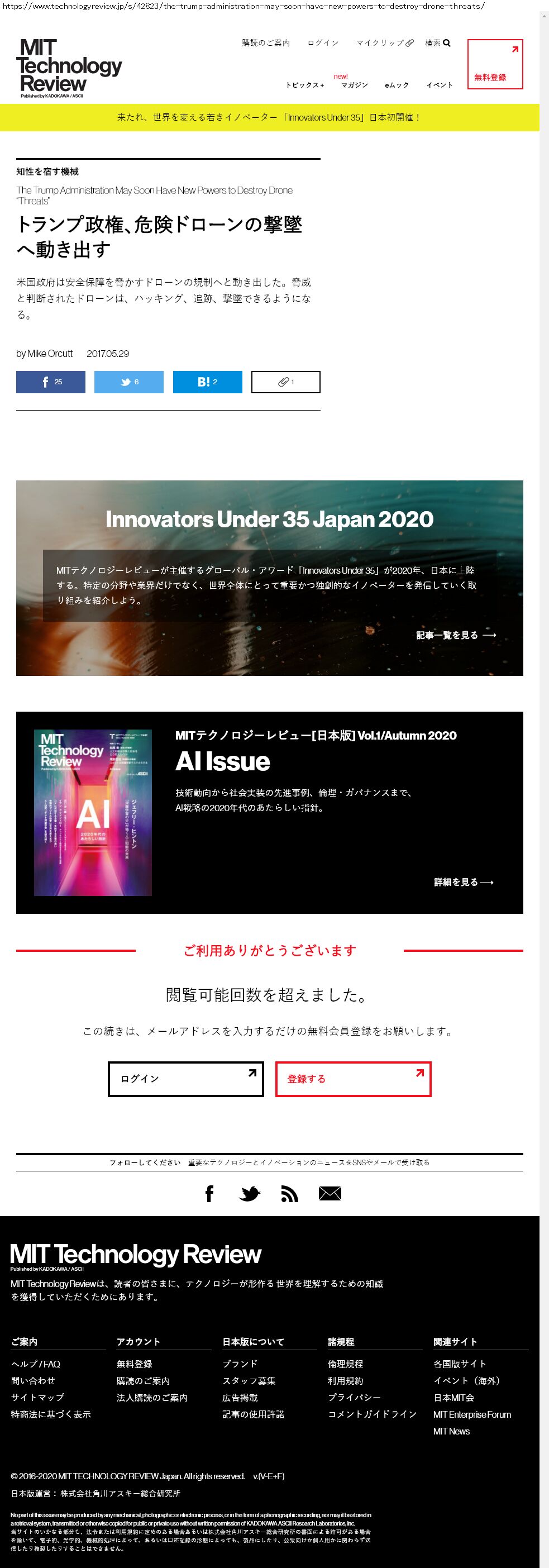549x1568 pixels.
Task: Tap the 無料登録 button in the header
Action: [x=495, y=65]
